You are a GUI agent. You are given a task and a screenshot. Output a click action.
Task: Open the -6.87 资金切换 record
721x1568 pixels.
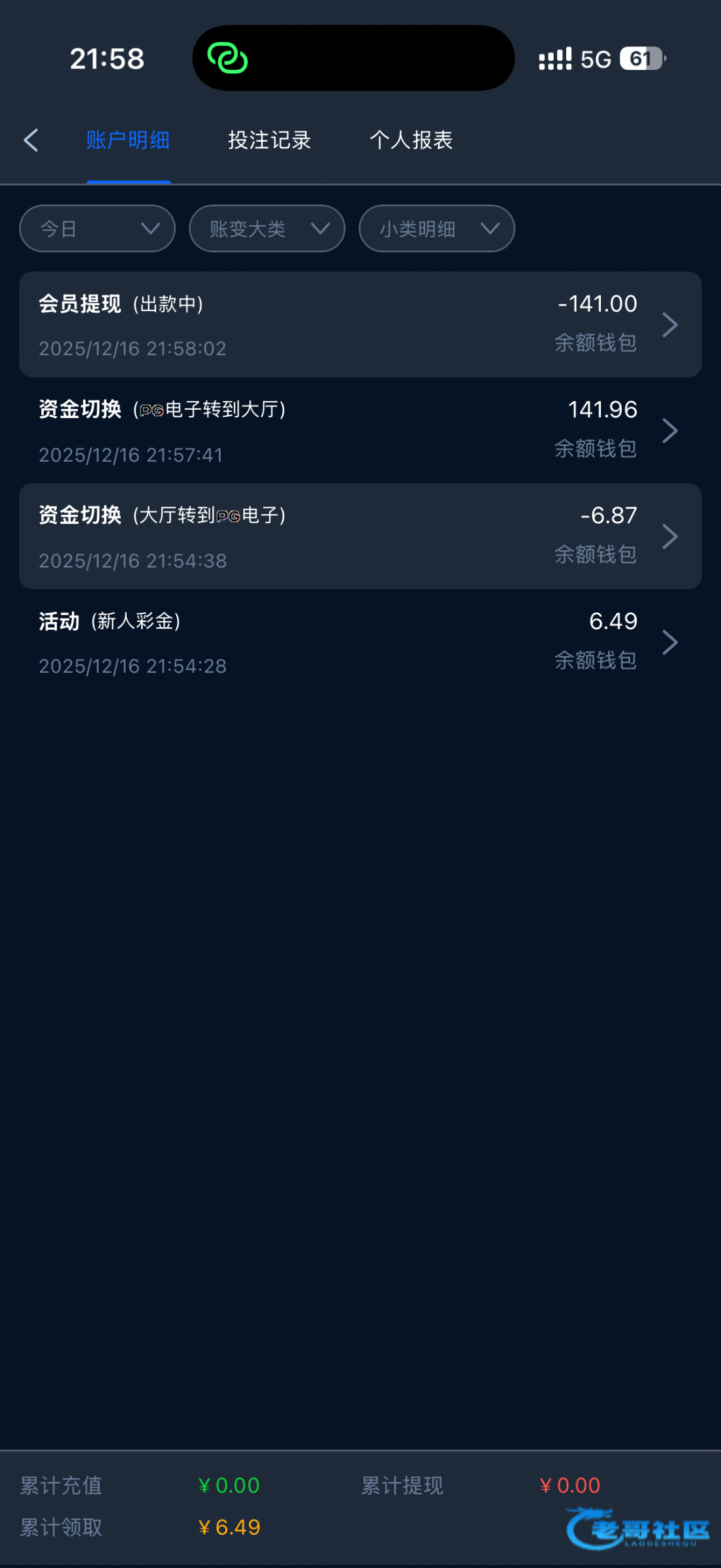(360, 536)
